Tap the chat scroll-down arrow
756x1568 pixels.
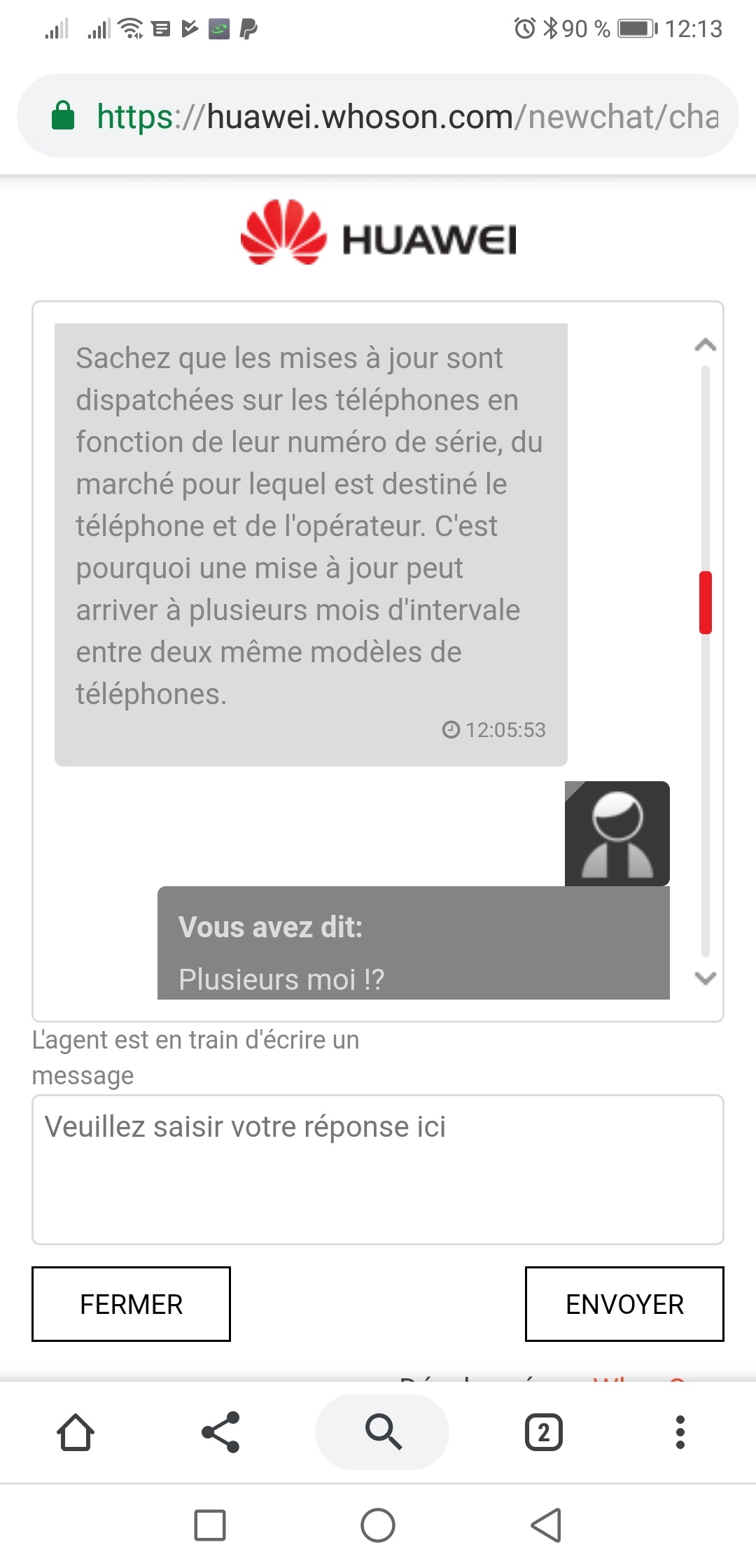tap(705, 978)
